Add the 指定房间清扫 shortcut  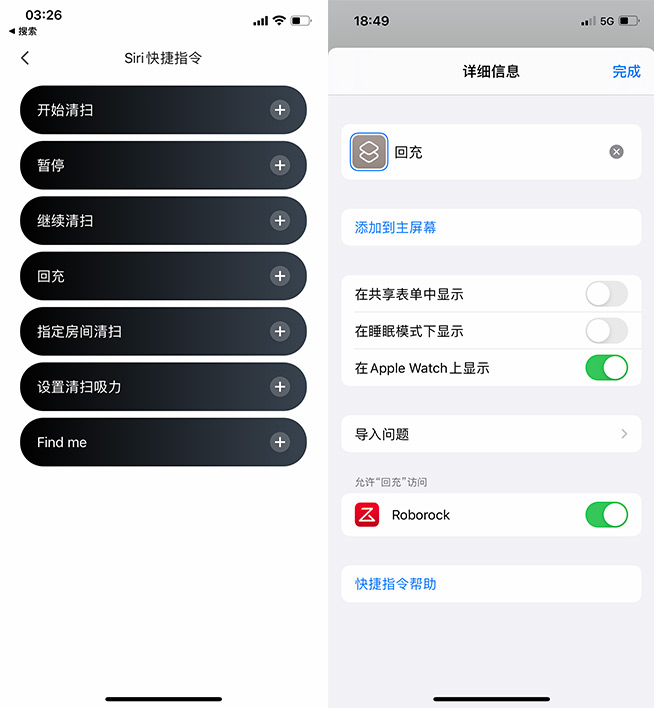pyautogui.click(x=279, y=331)
